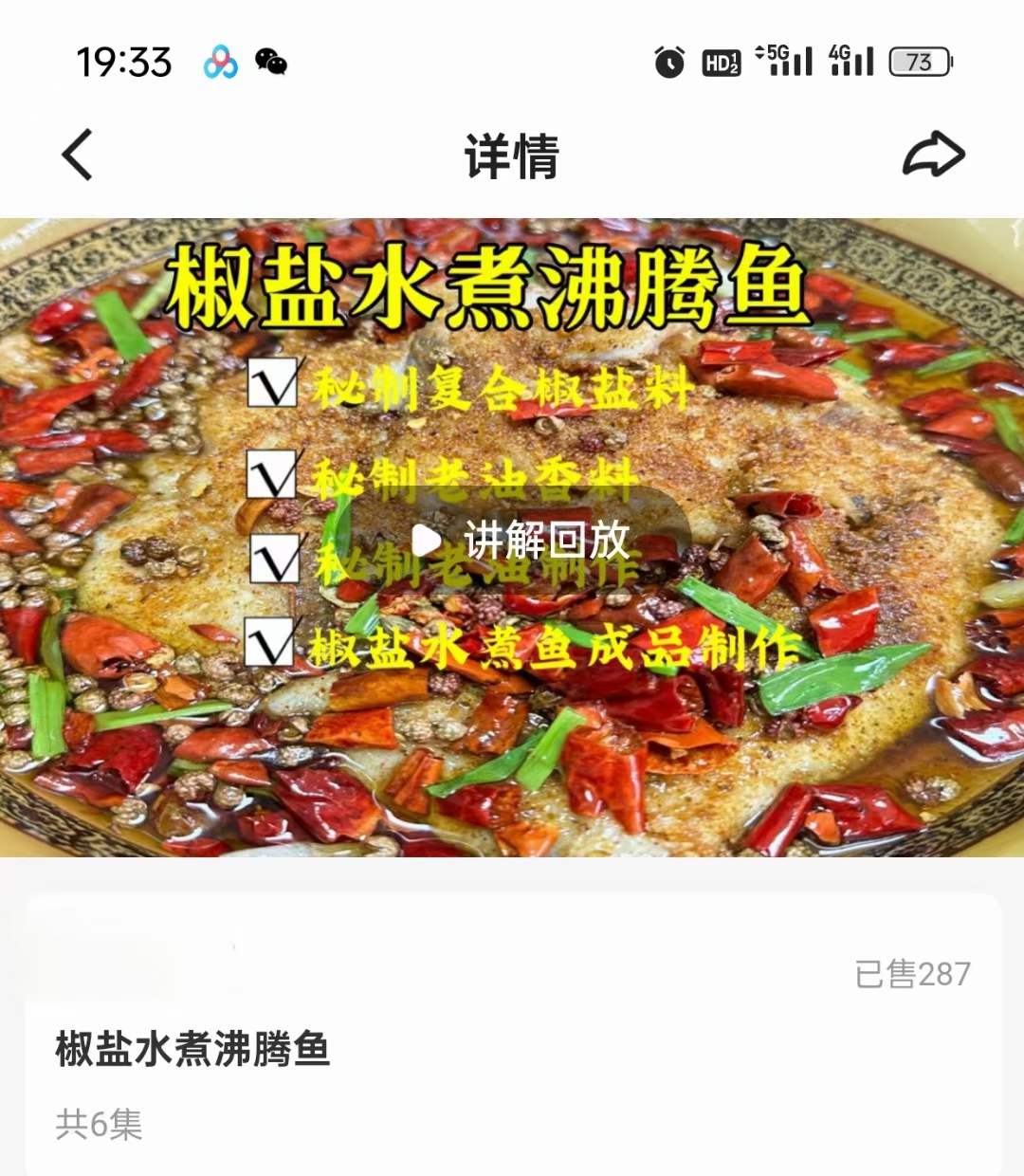
Task: Tap the HD indicator icon in status bar
Action: click(x=724, y=61)
